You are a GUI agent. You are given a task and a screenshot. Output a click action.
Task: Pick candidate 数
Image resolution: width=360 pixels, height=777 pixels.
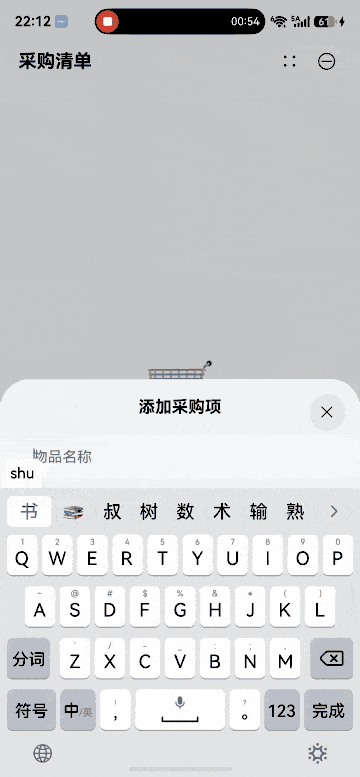pyautogui.click(x=185, y=511)
